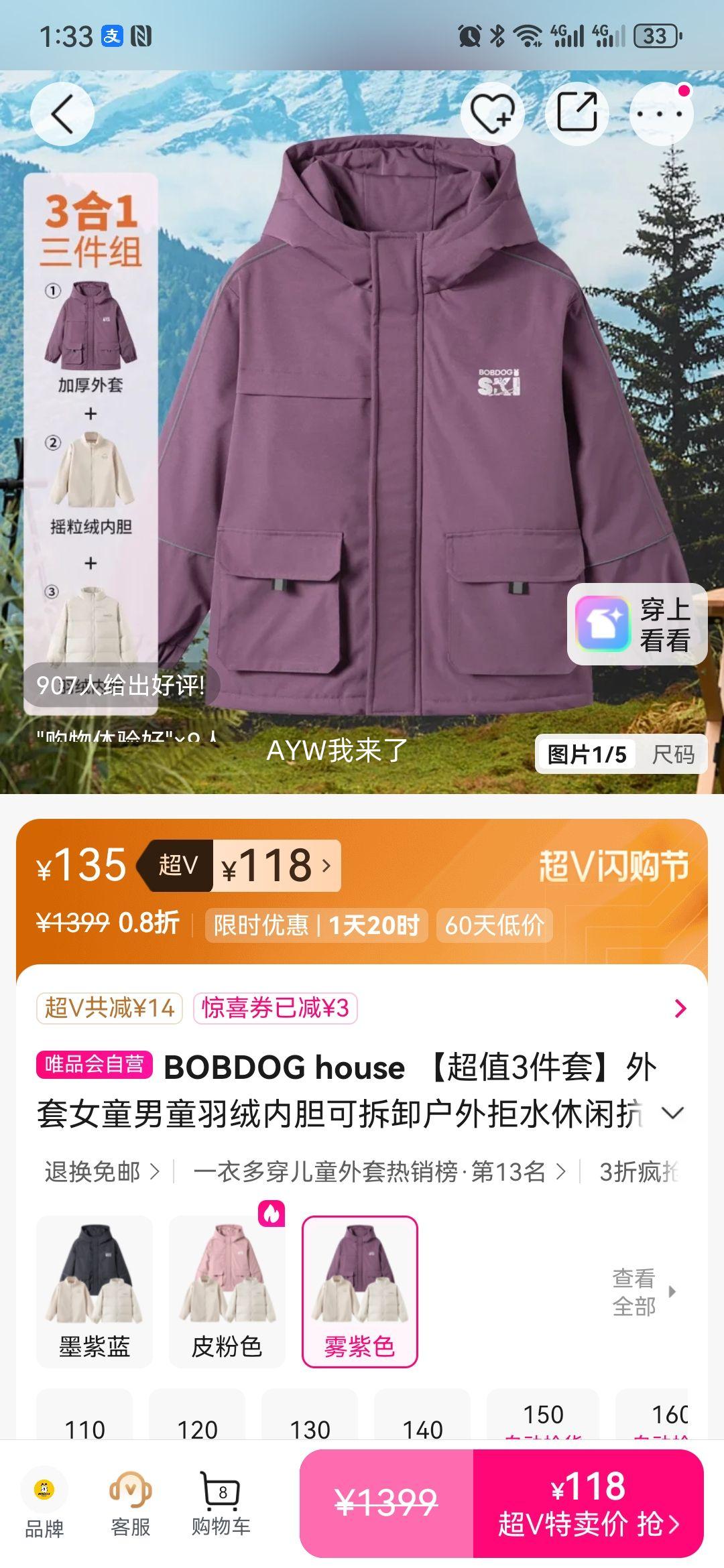Viewport: 724px width, 1568px height.
Task: Select the 雾紫色 color option
Action: point(360,1289)
